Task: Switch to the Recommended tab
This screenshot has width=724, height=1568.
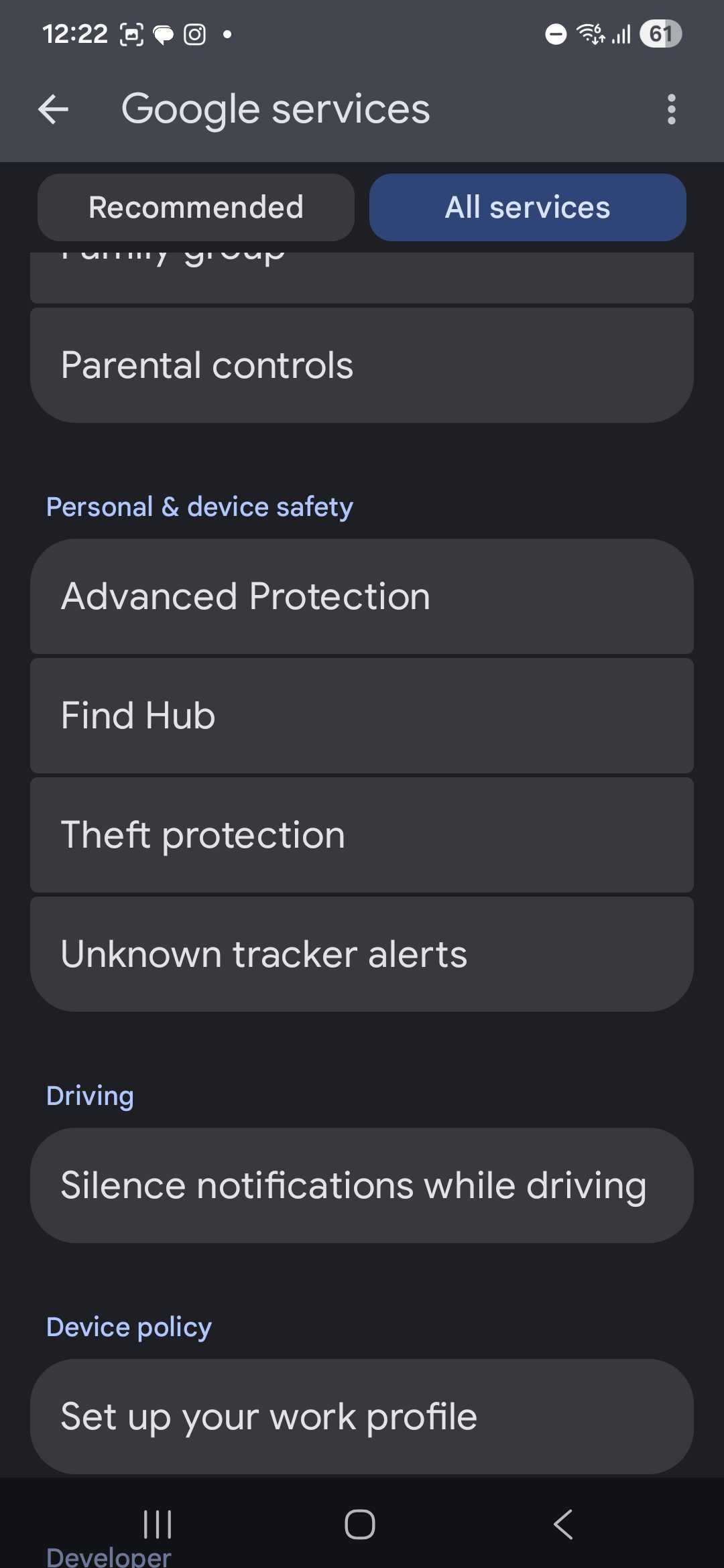Action: click(x=196, y=207)
